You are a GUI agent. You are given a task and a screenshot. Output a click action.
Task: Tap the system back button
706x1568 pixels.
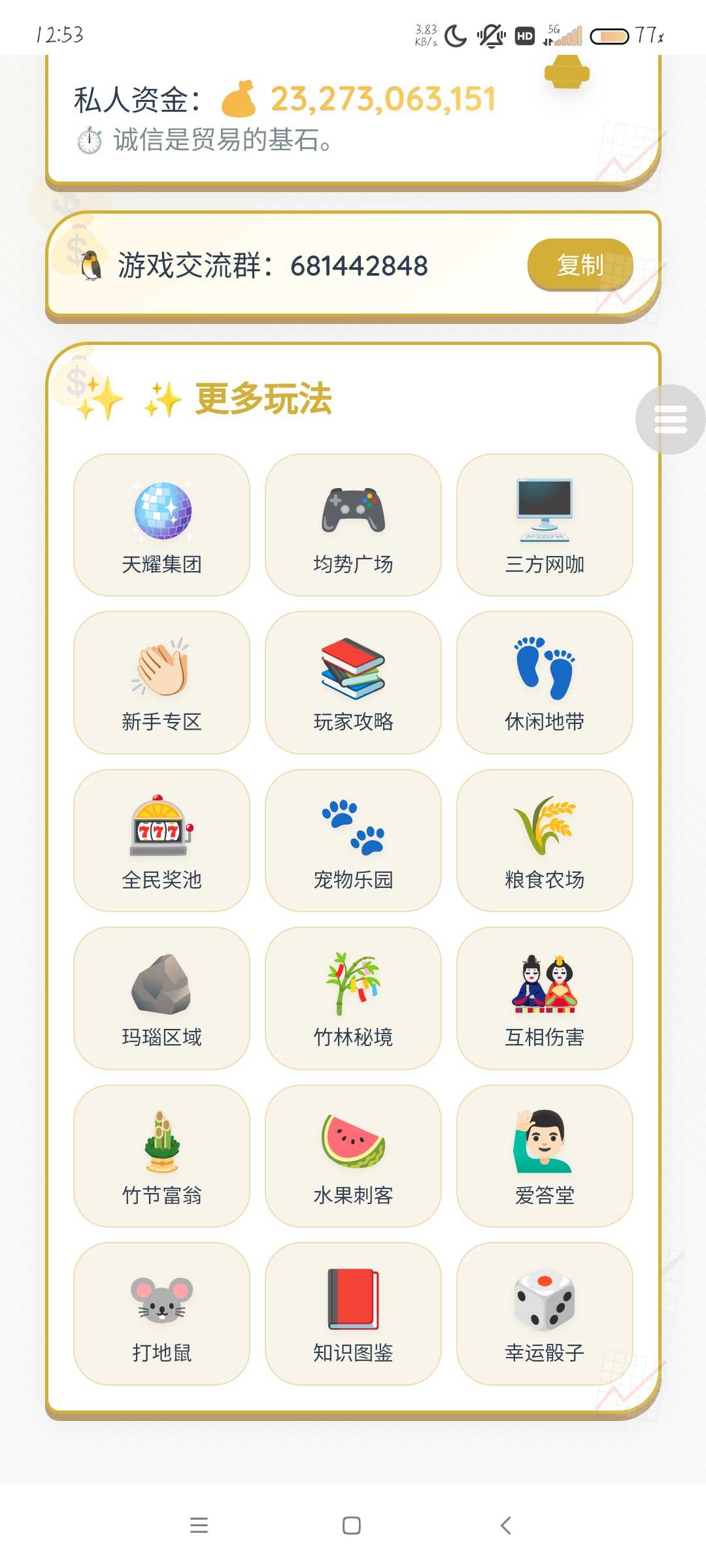pyautogui.click(x=505, y=1526)
